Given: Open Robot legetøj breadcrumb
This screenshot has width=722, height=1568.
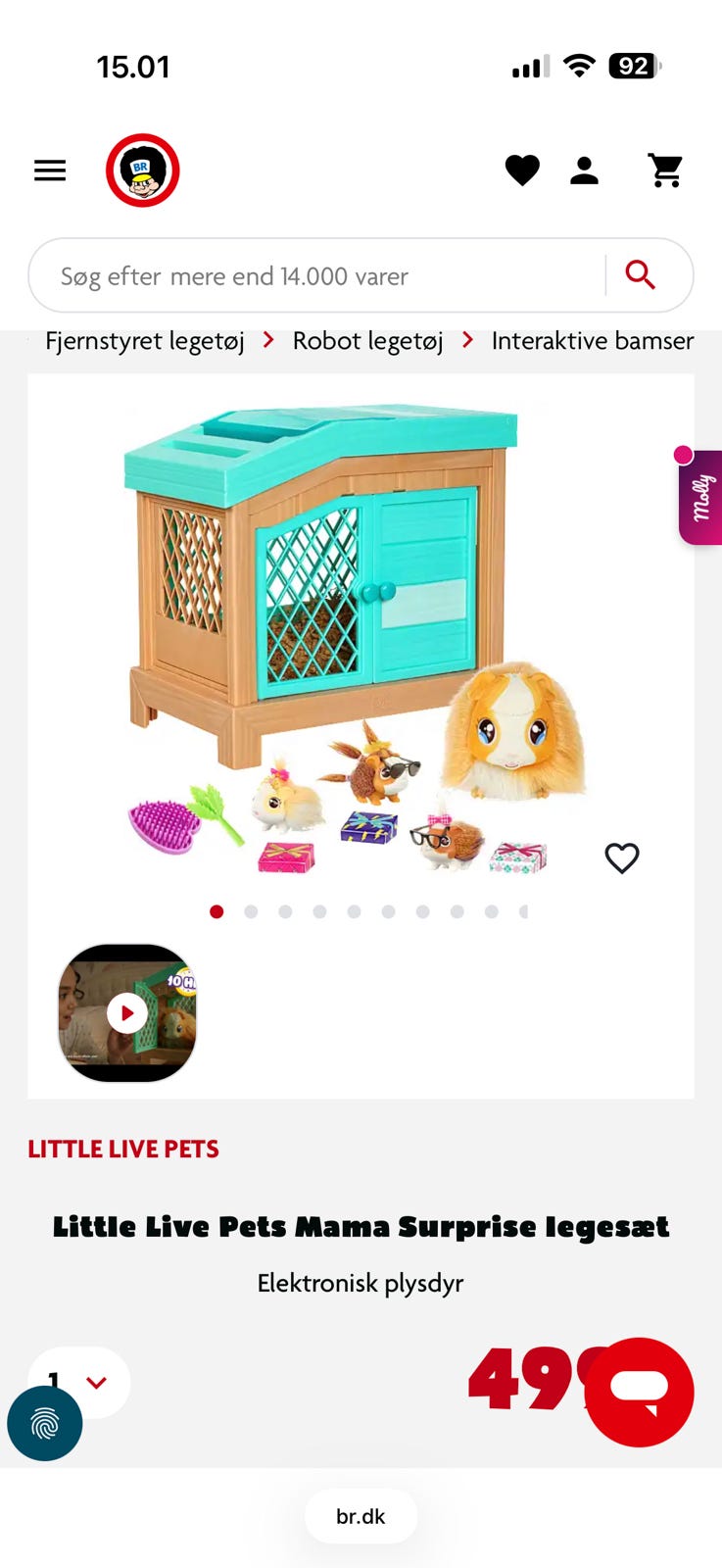Looking at the screenshot, I should 368,341.
